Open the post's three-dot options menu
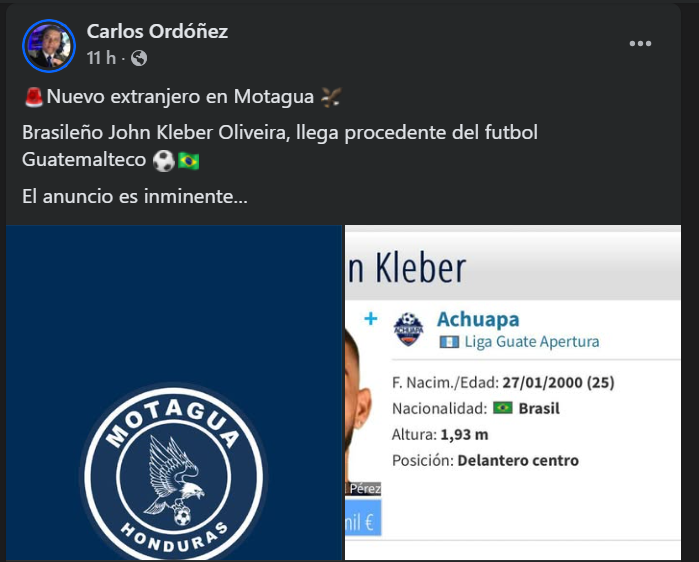 [640, 44]
